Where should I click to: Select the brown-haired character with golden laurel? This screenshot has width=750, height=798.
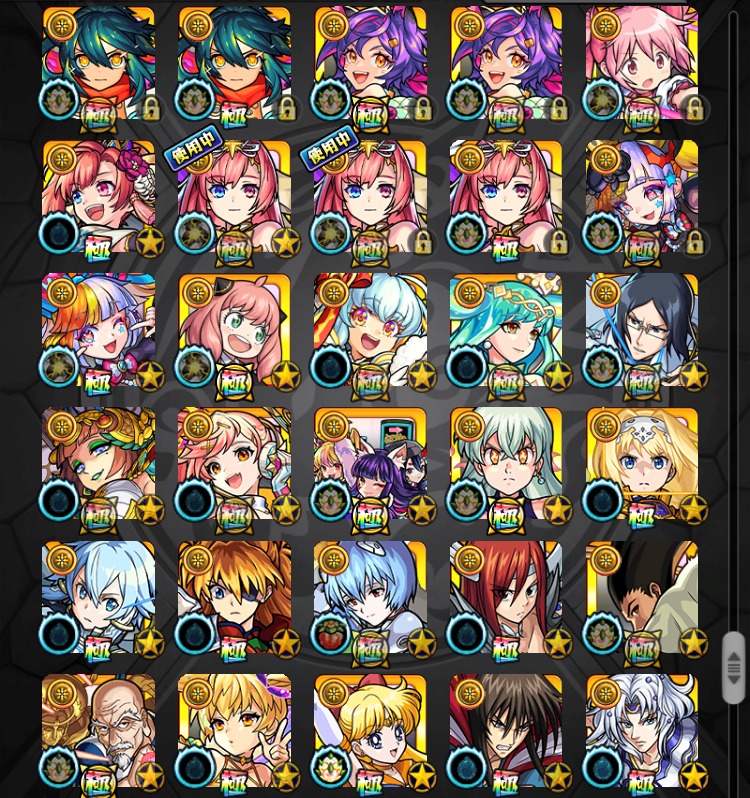[x=98, y=465]
